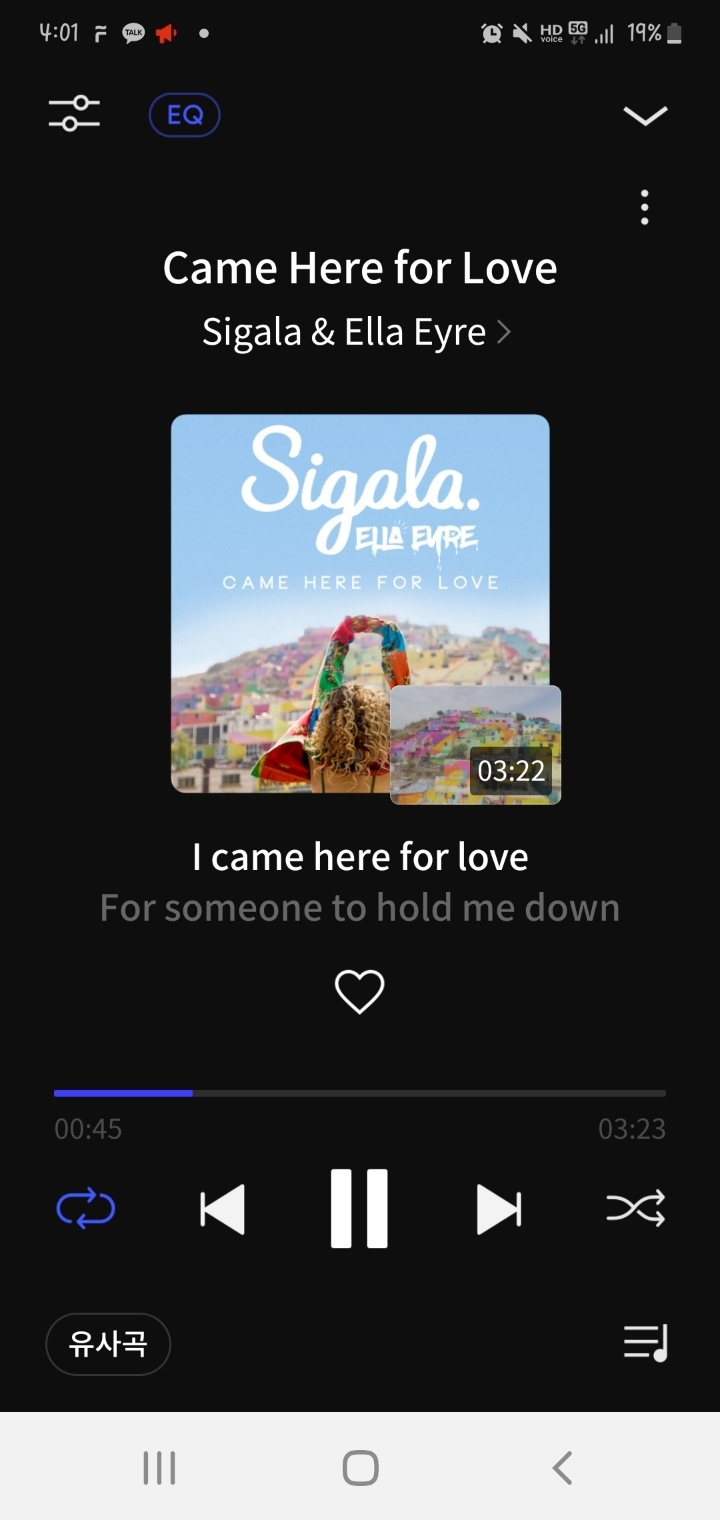The image size is (720, 1520).
Task: Skip to the previous track
Action: coord(222,1209)
